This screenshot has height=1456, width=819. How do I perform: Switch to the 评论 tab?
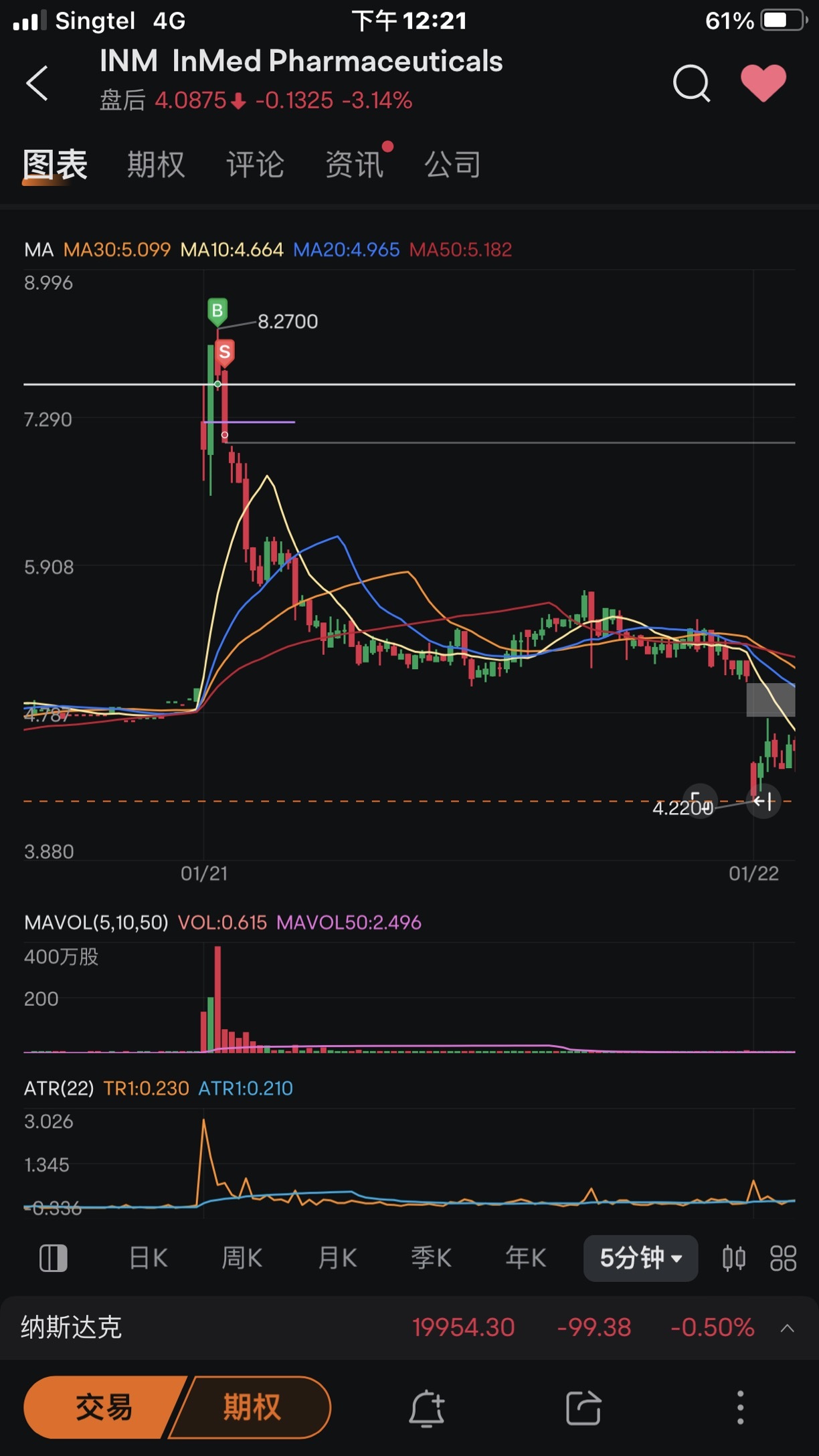[255, 164]
